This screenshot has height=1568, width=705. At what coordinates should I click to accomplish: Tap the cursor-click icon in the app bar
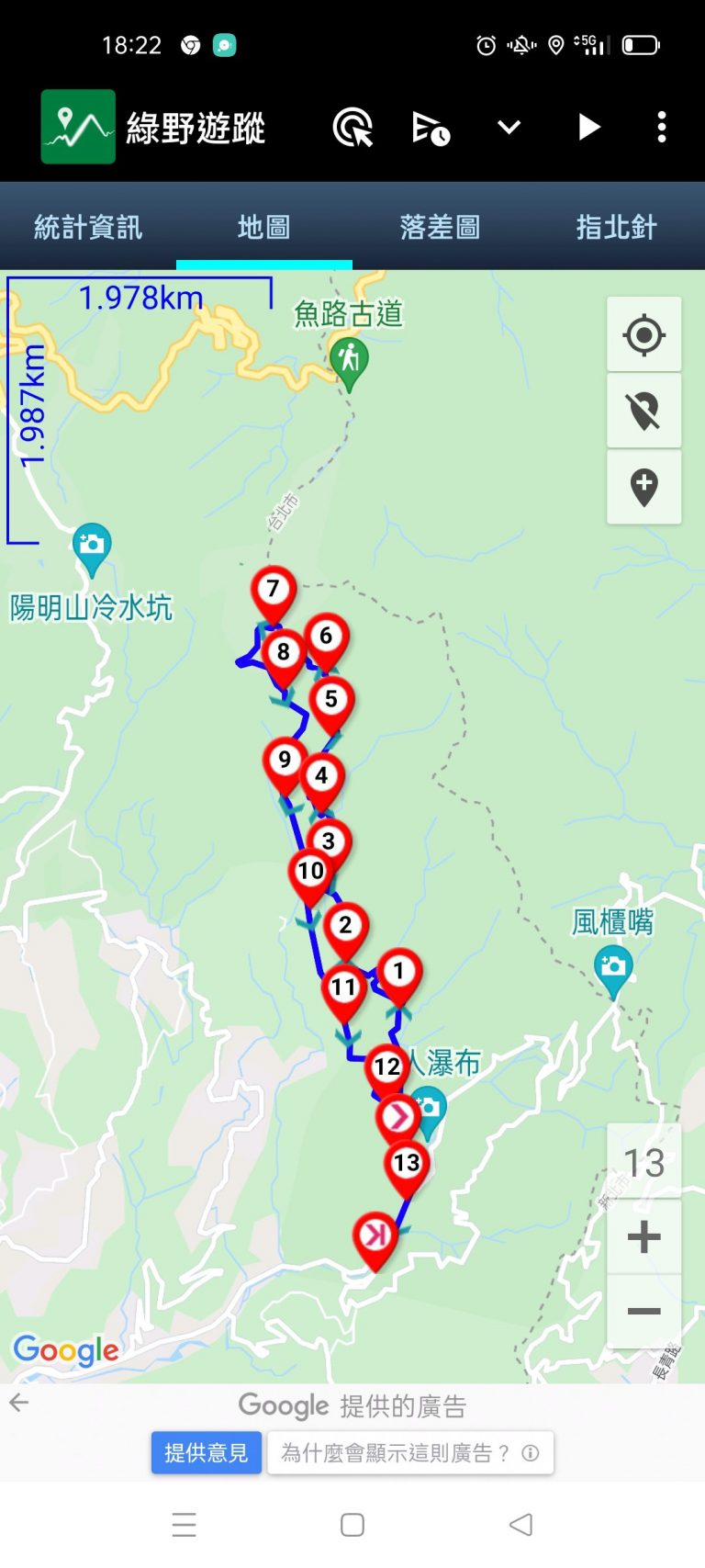tap(352, 128)
